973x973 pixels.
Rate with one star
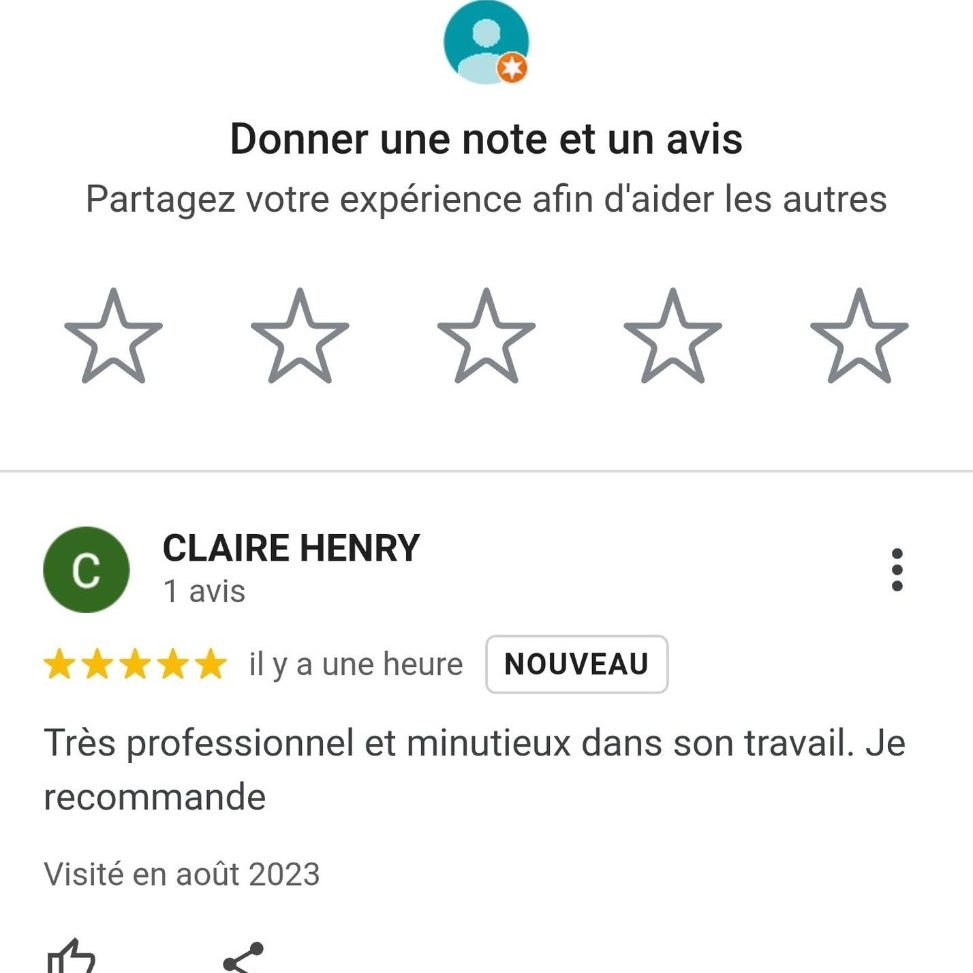pos(113,337)
